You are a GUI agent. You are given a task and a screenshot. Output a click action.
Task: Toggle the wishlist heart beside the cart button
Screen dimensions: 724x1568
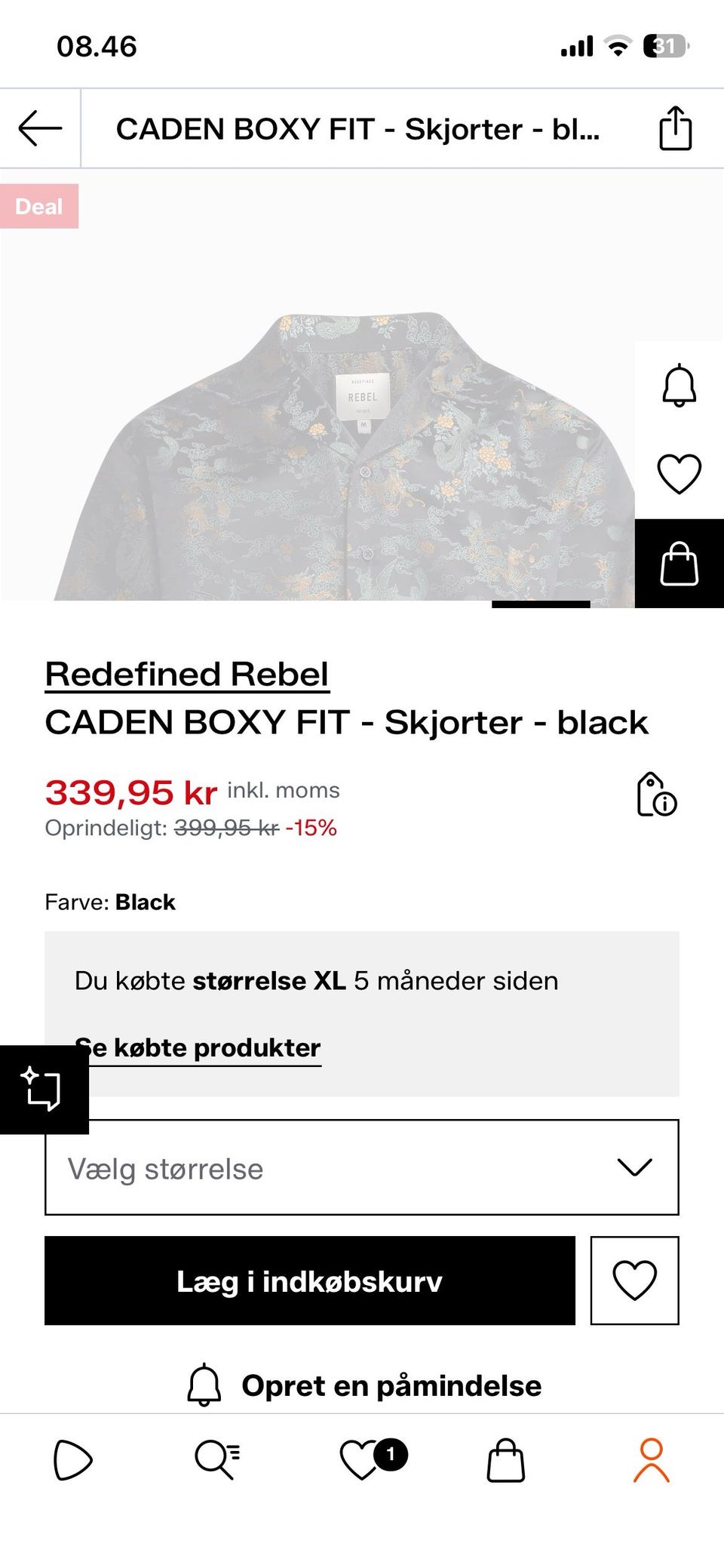(x=635, y=1280)
